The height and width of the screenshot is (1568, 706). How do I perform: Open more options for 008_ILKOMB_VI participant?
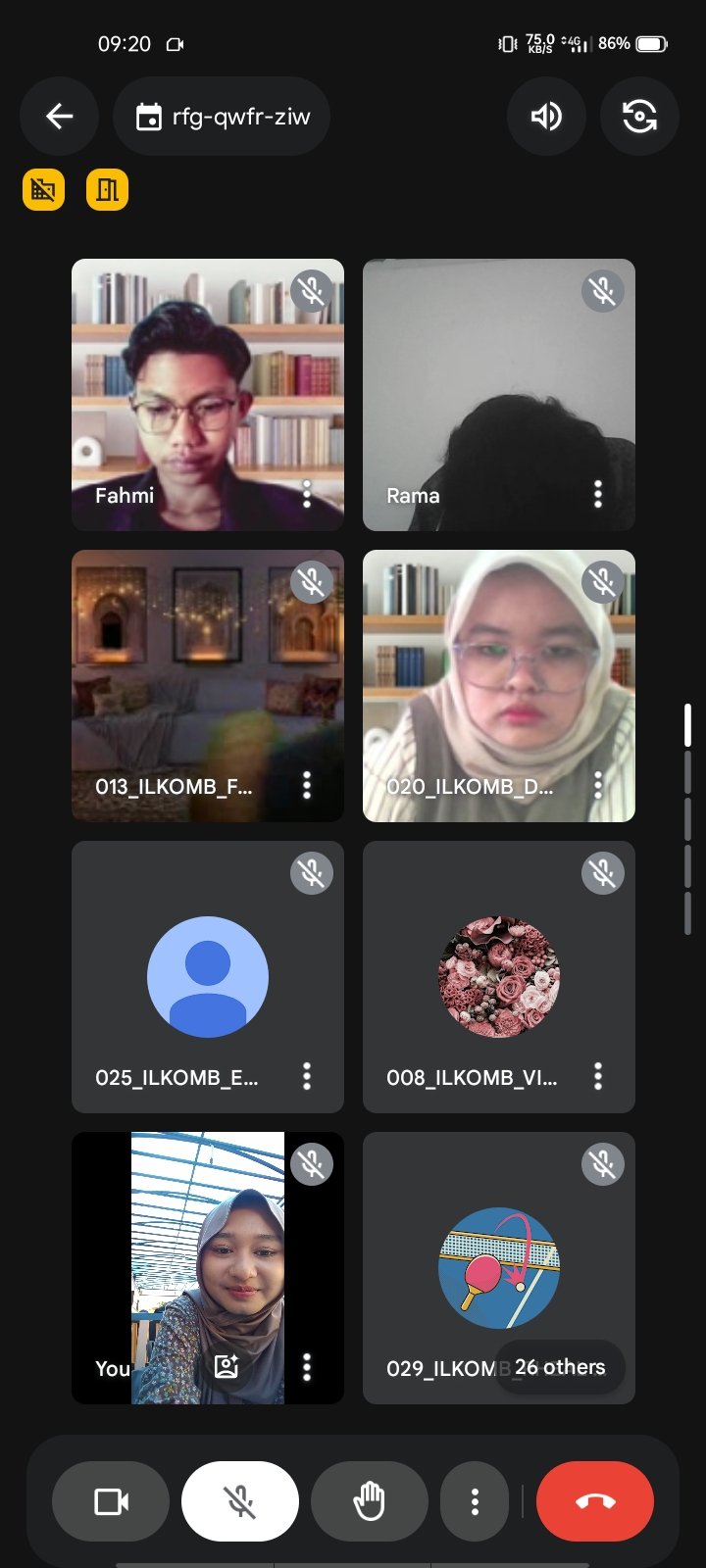[x=598, y=1076]
